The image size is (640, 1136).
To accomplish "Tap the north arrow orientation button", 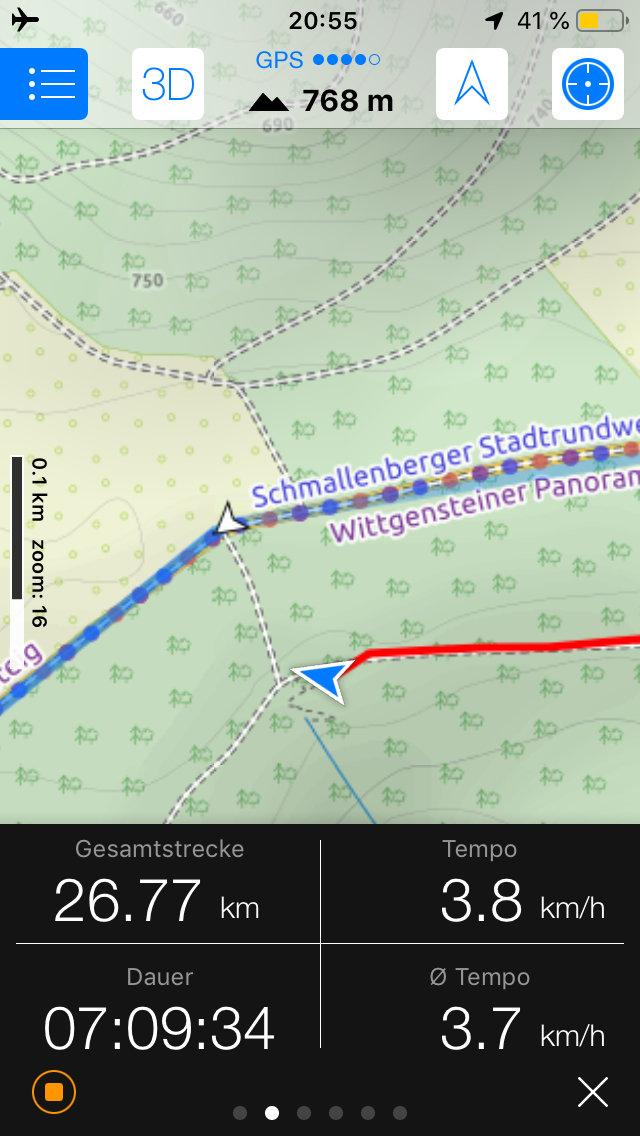I will [472, 84].
